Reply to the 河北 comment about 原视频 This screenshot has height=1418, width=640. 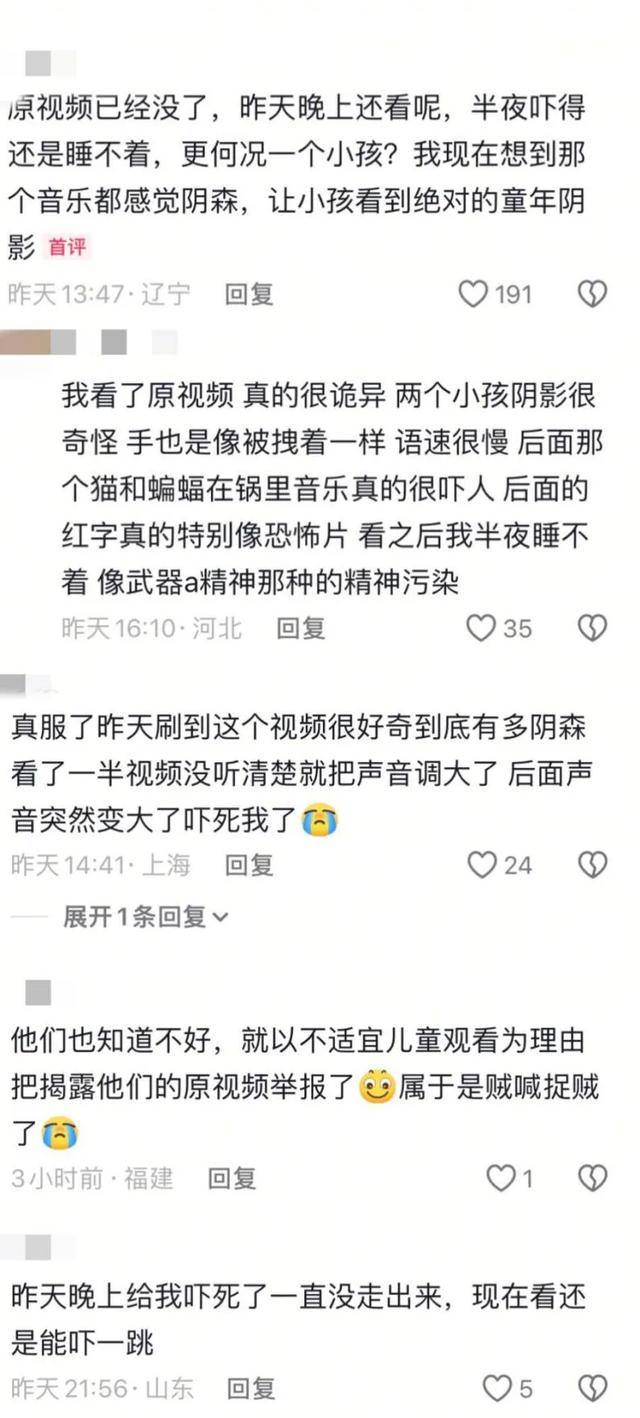click(301, 628)
